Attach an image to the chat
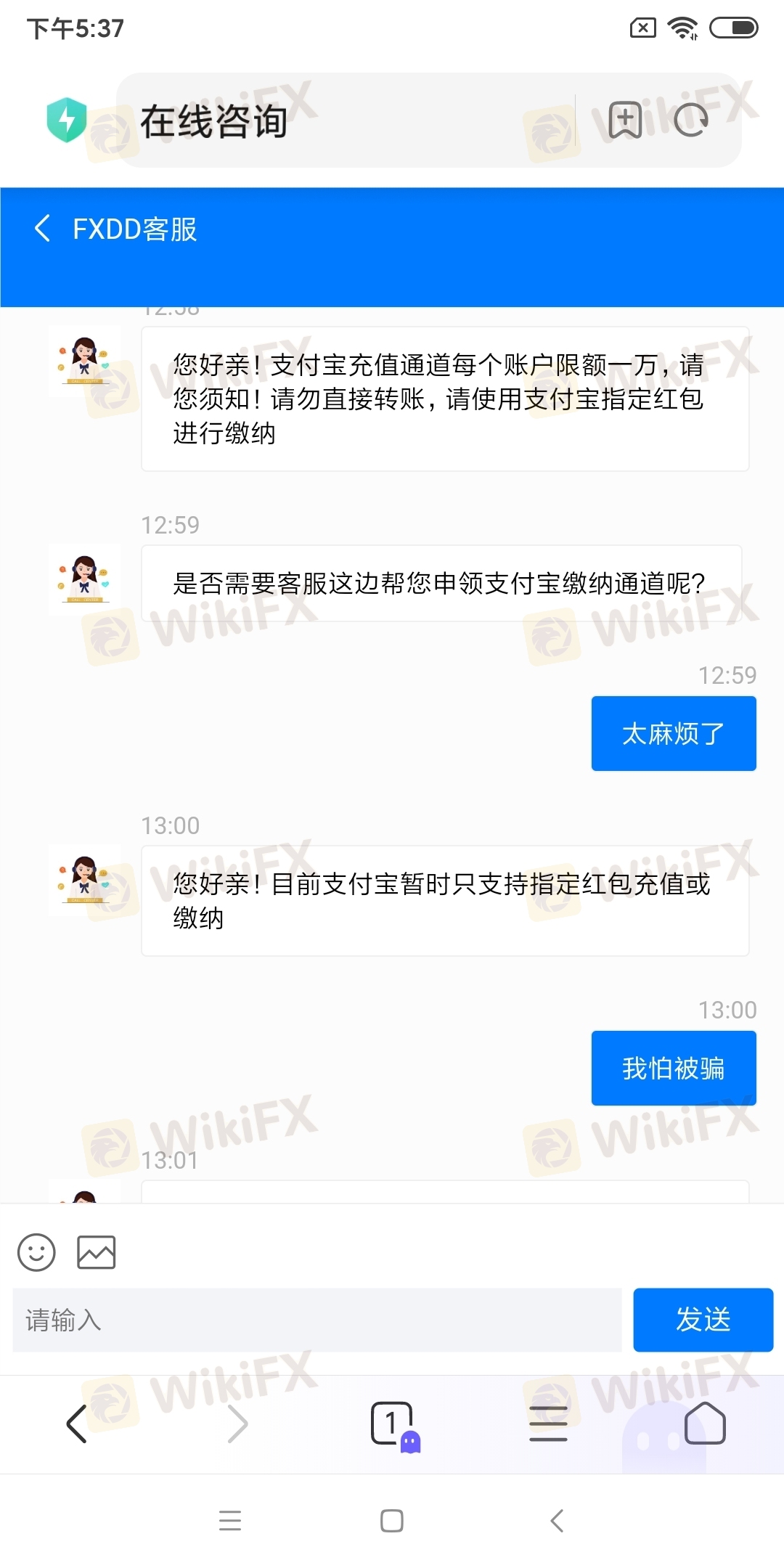The image size is (784, 1568). [97, 1252]
